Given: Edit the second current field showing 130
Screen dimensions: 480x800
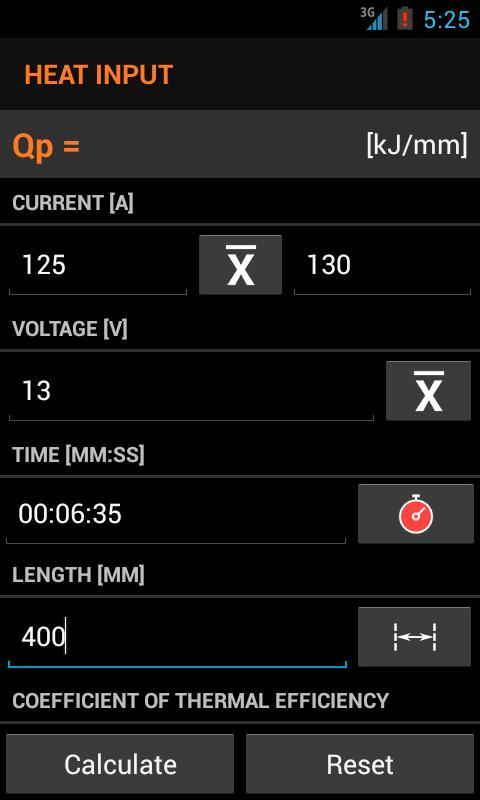Looking at the screenshot, I should [382, 265].
